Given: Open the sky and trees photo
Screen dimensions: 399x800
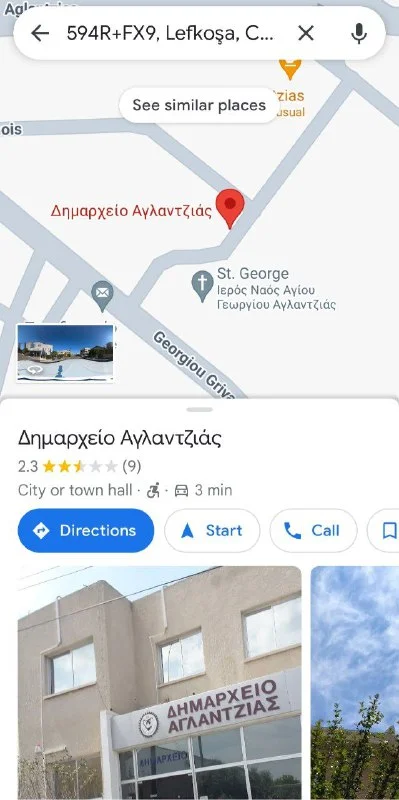Looking at the screenshot, I should 355,683.
